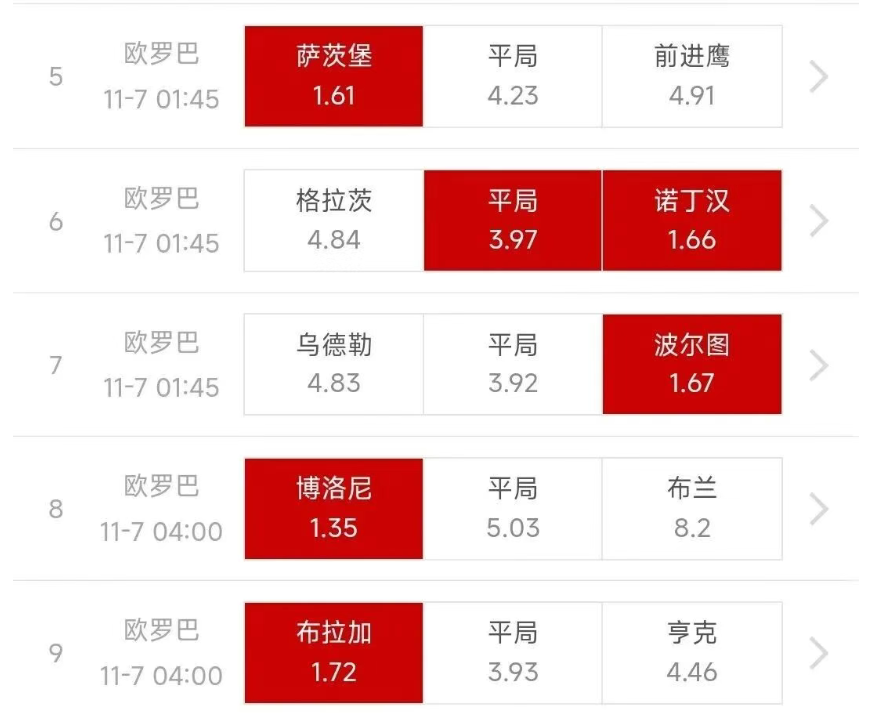The image size is (874, 723).
Task: Select 亨克 at odds 4.46
Action: coord(692,652)
